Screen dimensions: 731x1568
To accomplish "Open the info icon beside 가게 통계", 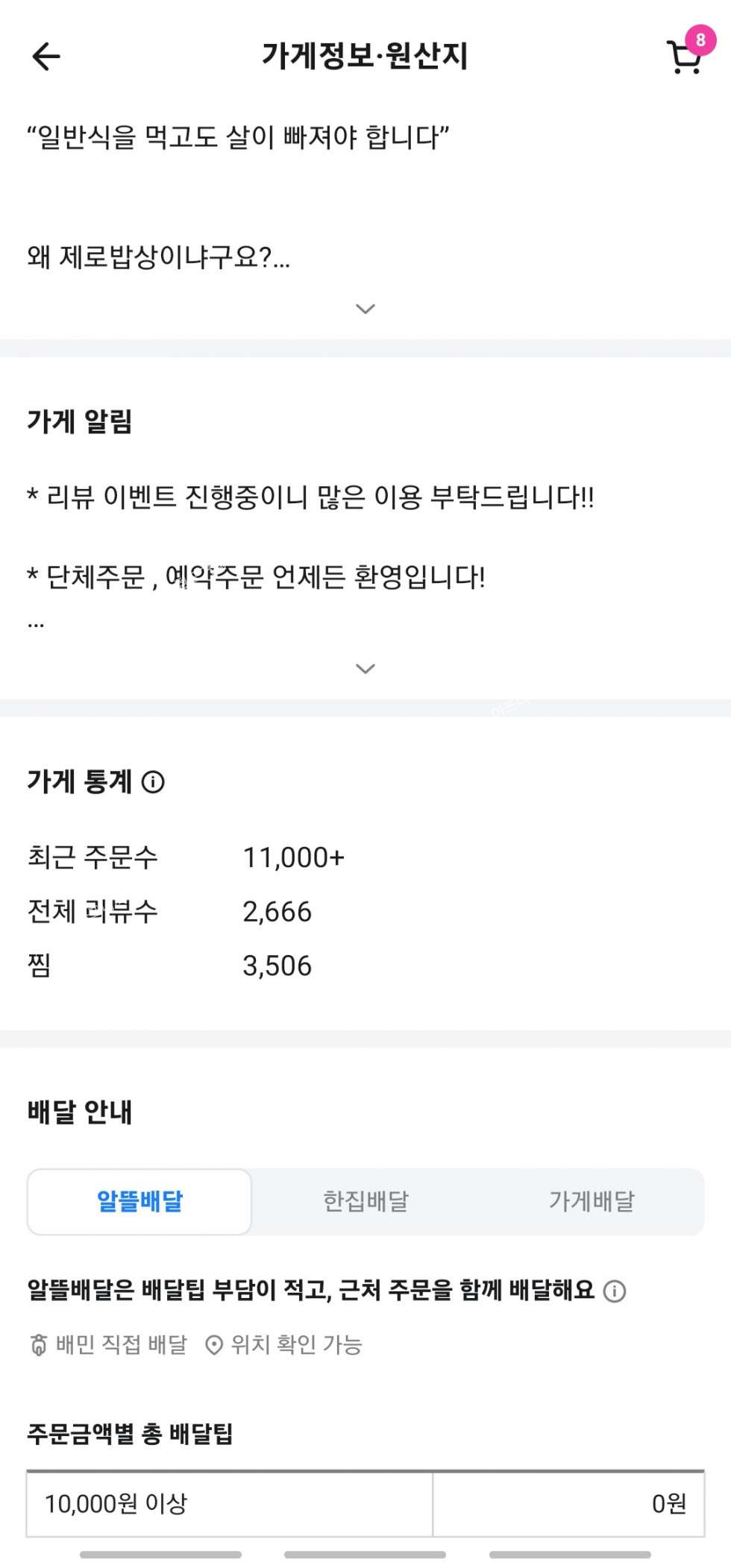I will (153, 782).
